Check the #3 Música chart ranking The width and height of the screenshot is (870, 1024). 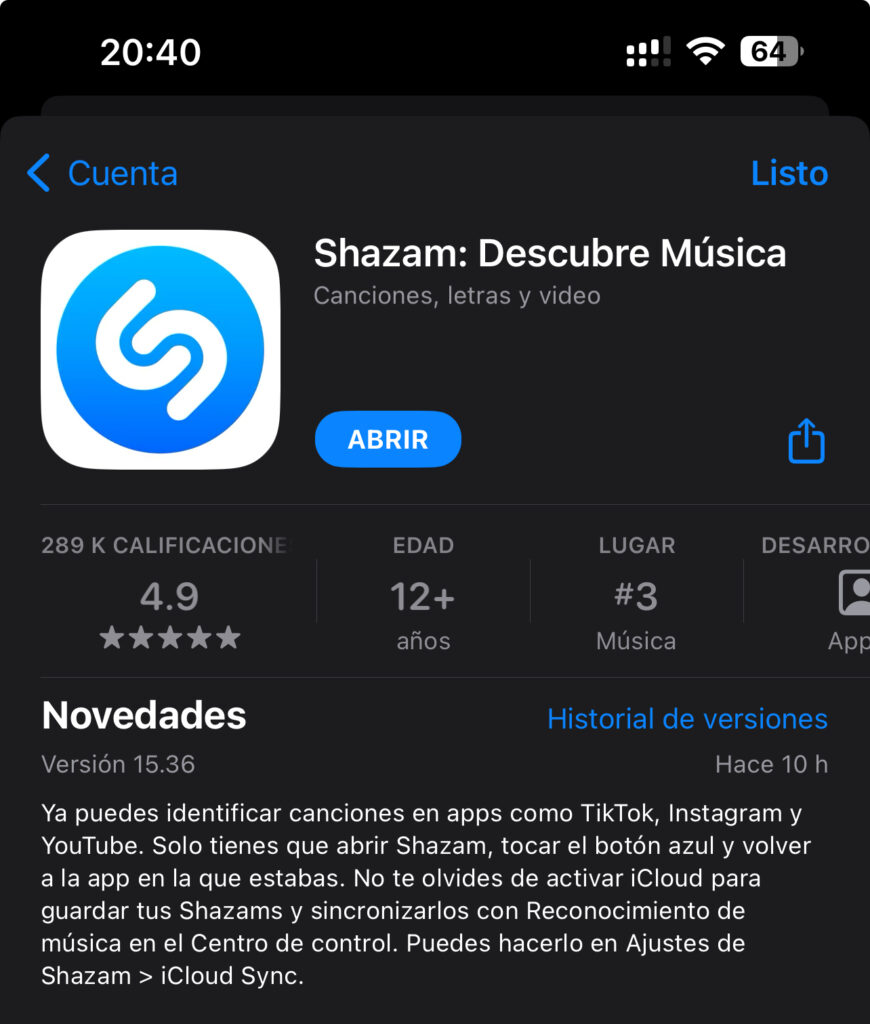(x=636, y=596)
